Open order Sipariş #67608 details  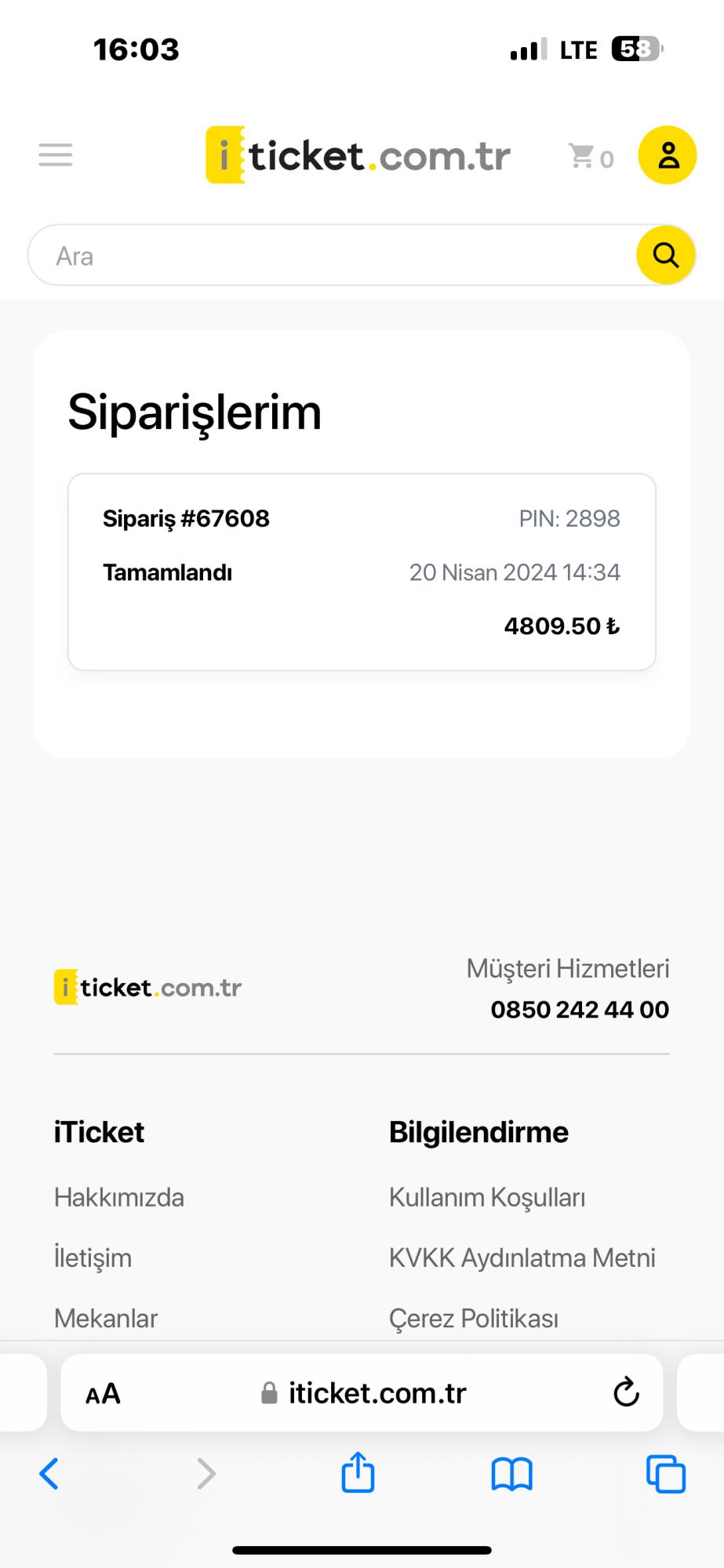coord(361,572)
